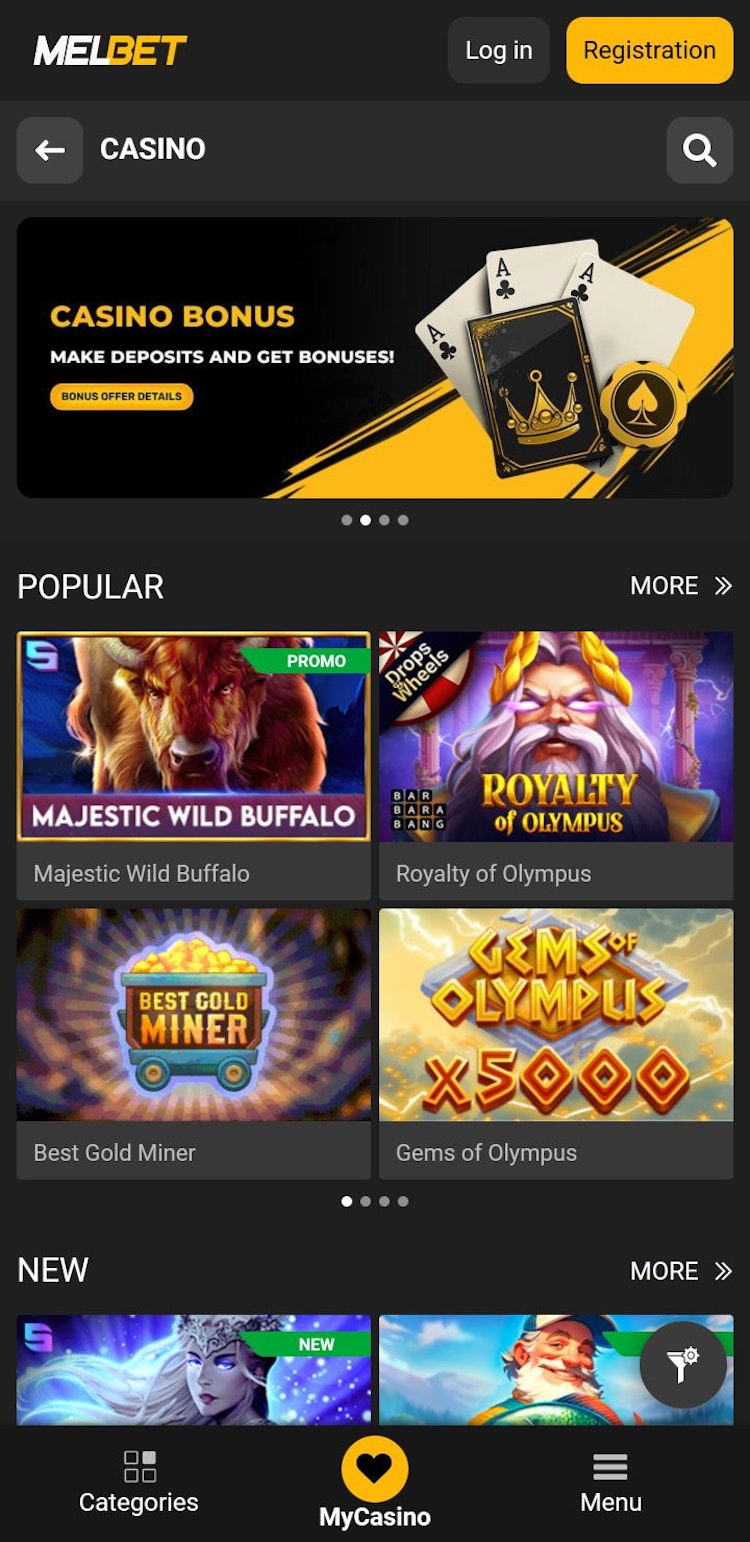Open the casino search
Screen dimensions: 750x1542
click(699, 150)
